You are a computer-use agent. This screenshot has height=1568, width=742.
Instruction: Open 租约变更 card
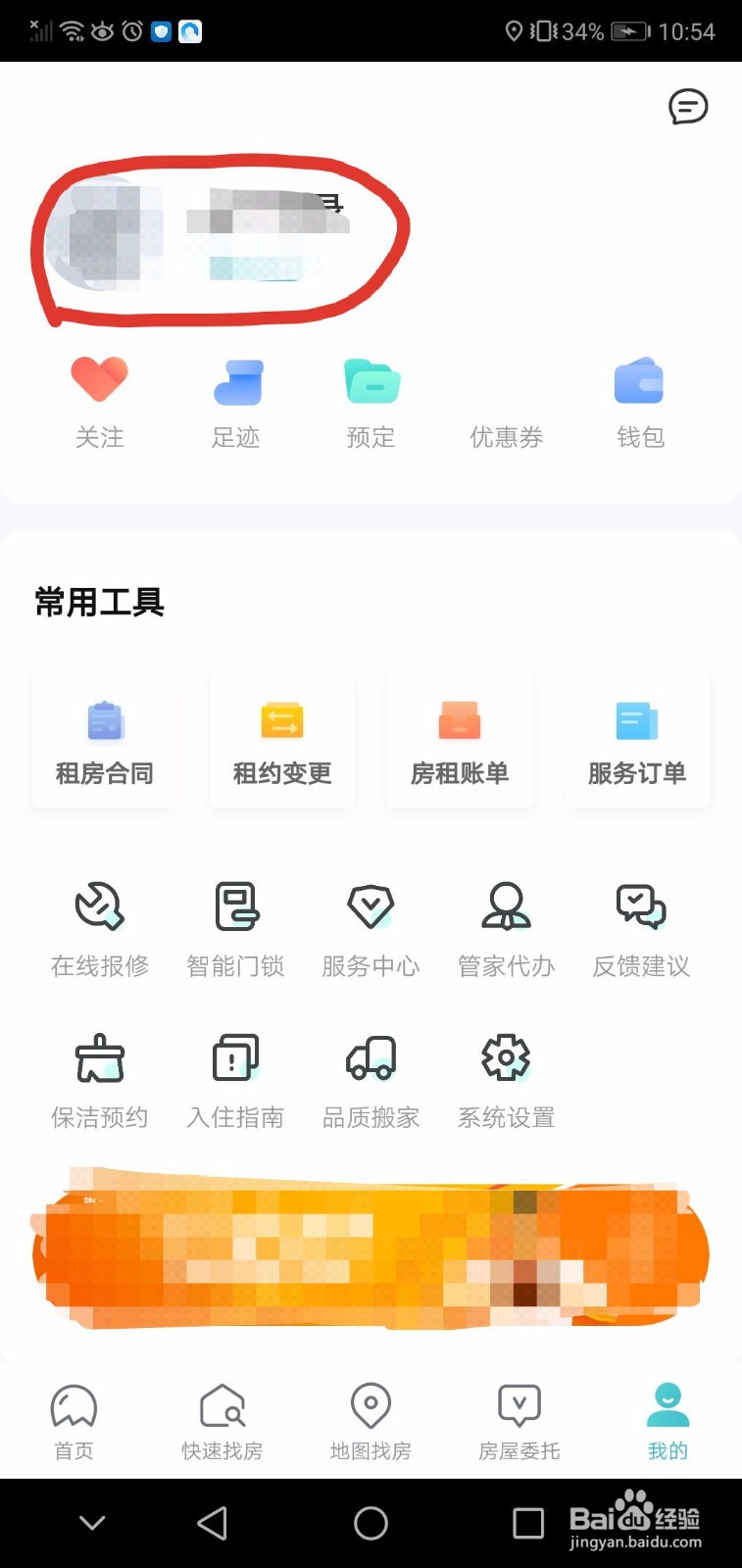click(282, 739)
